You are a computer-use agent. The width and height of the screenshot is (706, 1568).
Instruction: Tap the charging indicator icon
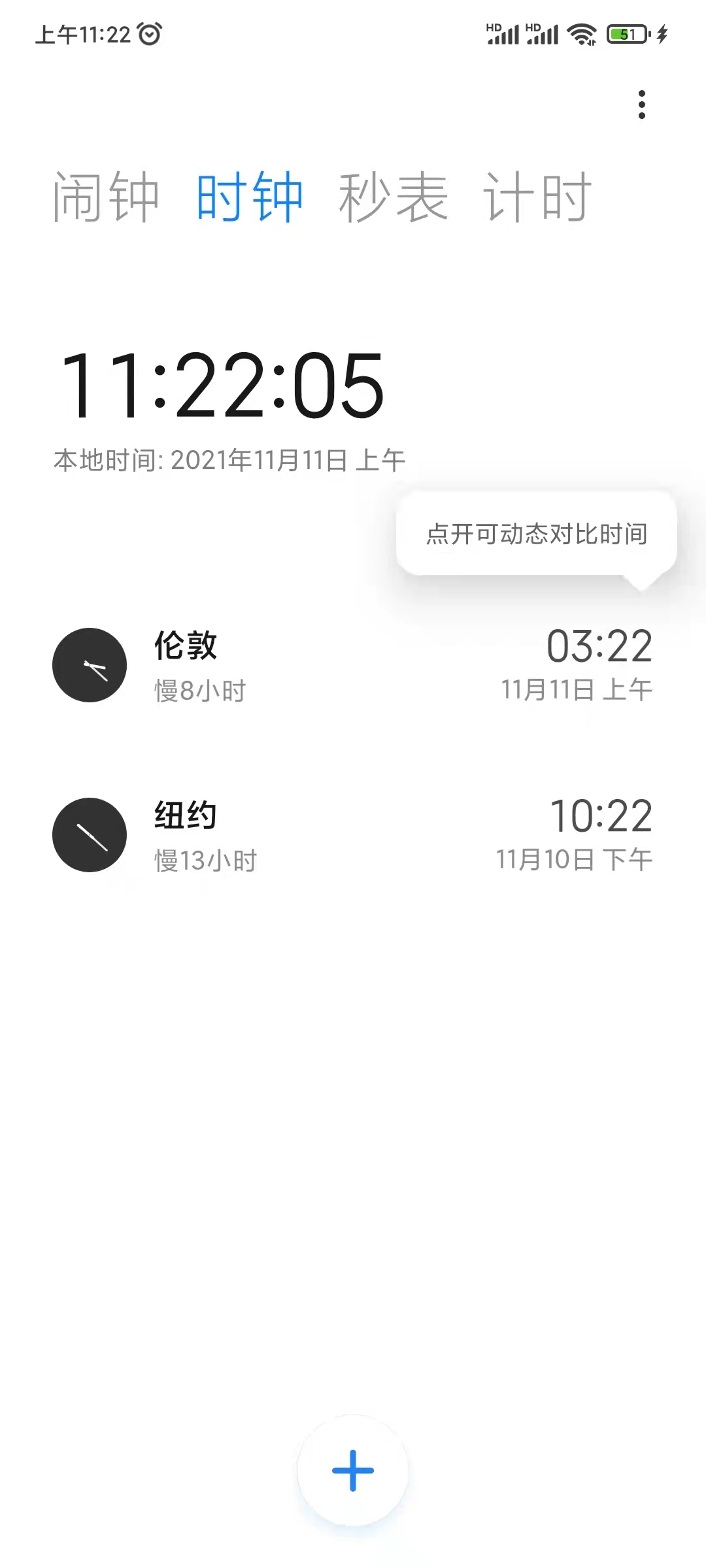tap(662, 34)
